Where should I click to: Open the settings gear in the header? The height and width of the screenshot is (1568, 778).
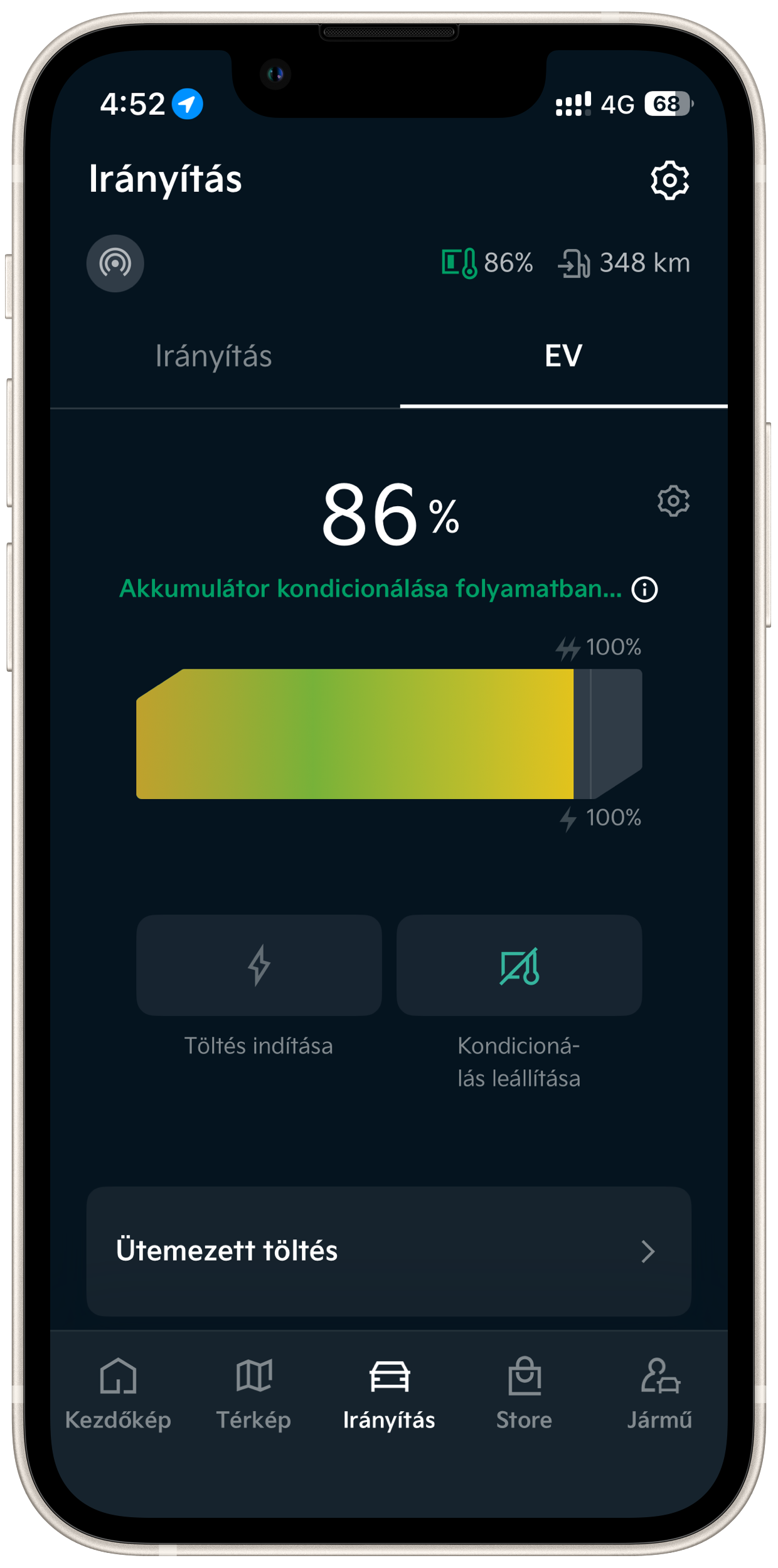pyautogui.click(x=669, y=181)
